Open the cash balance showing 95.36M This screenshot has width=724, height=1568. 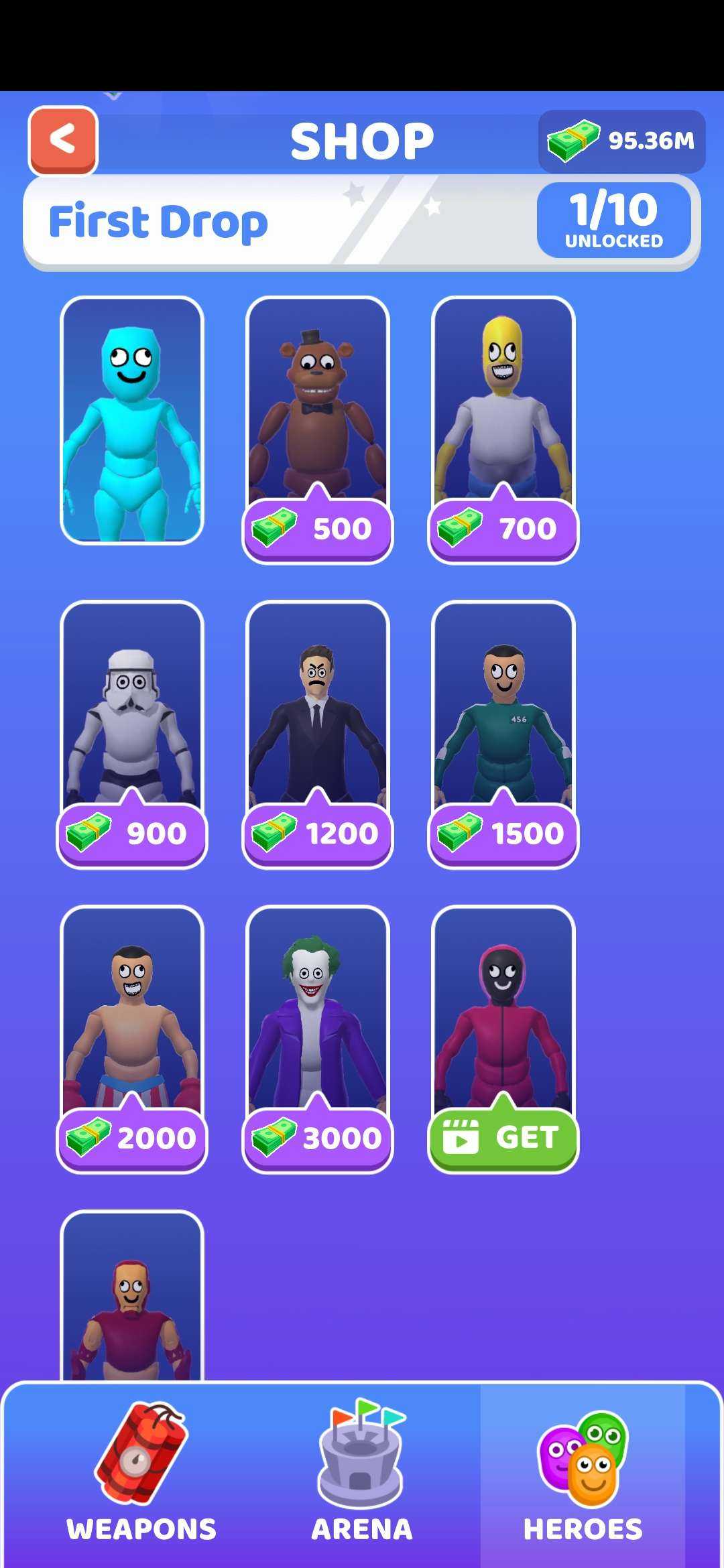pos(621,141)
